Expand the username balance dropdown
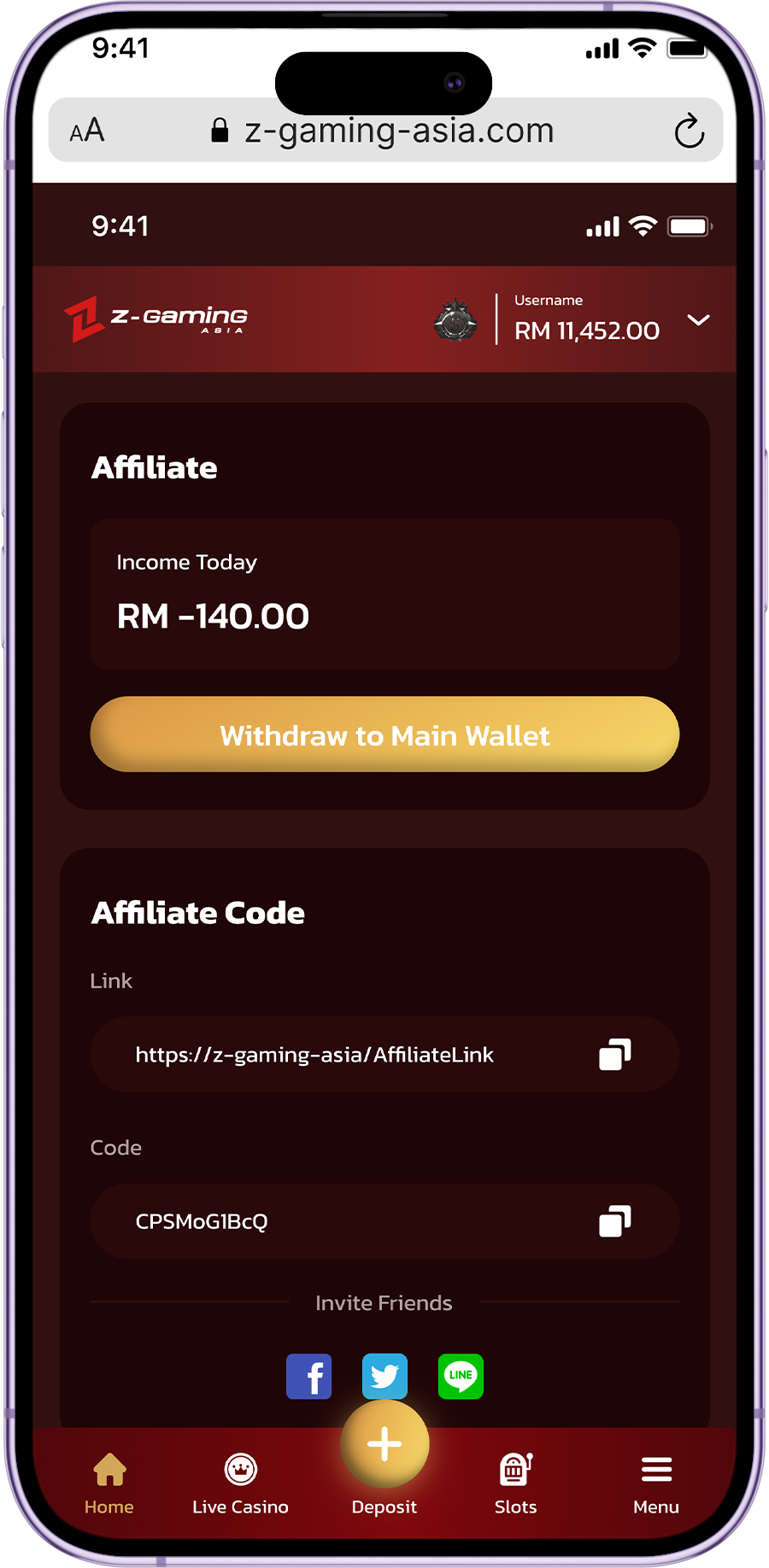The height and width of the screenshot is (1568, 769). click(698, 320)
